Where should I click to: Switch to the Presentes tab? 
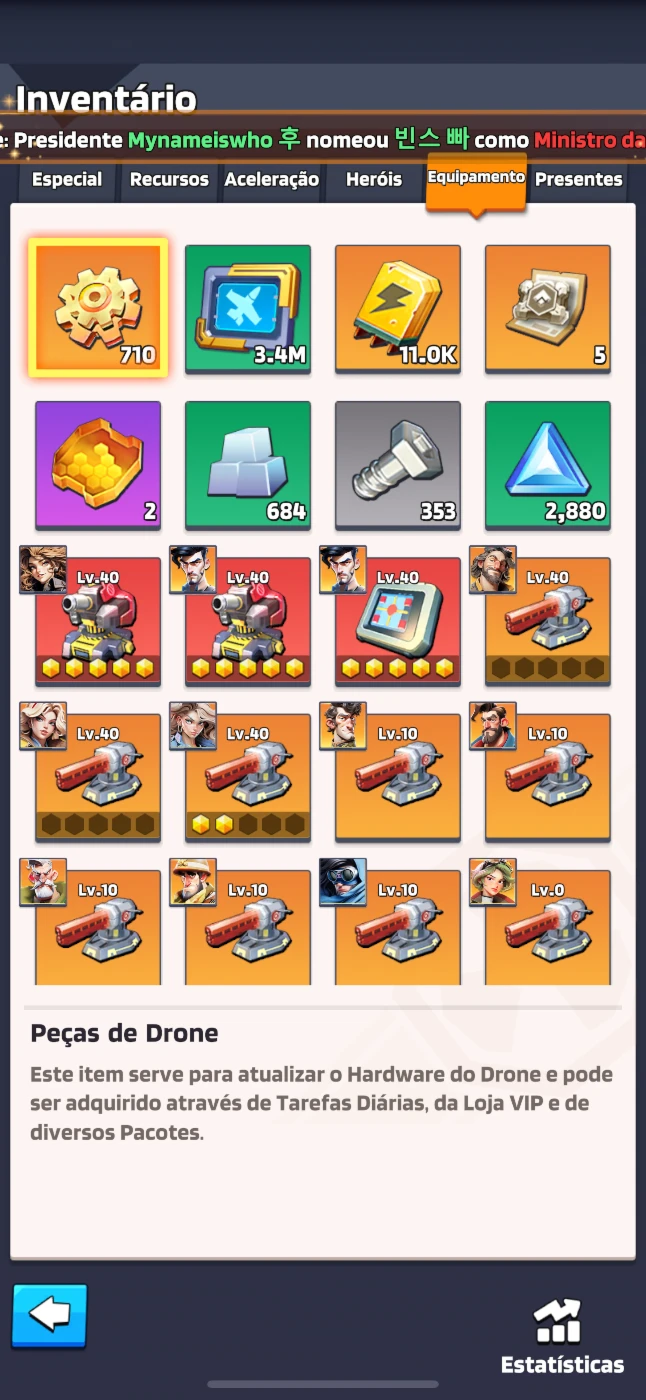coord(579,180)
